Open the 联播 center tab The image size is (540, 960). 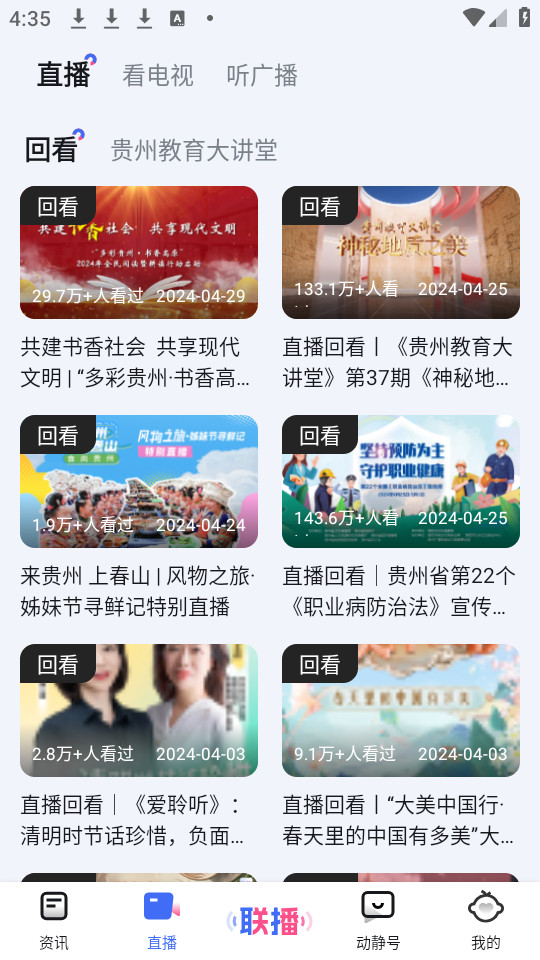tap(269, 921)
